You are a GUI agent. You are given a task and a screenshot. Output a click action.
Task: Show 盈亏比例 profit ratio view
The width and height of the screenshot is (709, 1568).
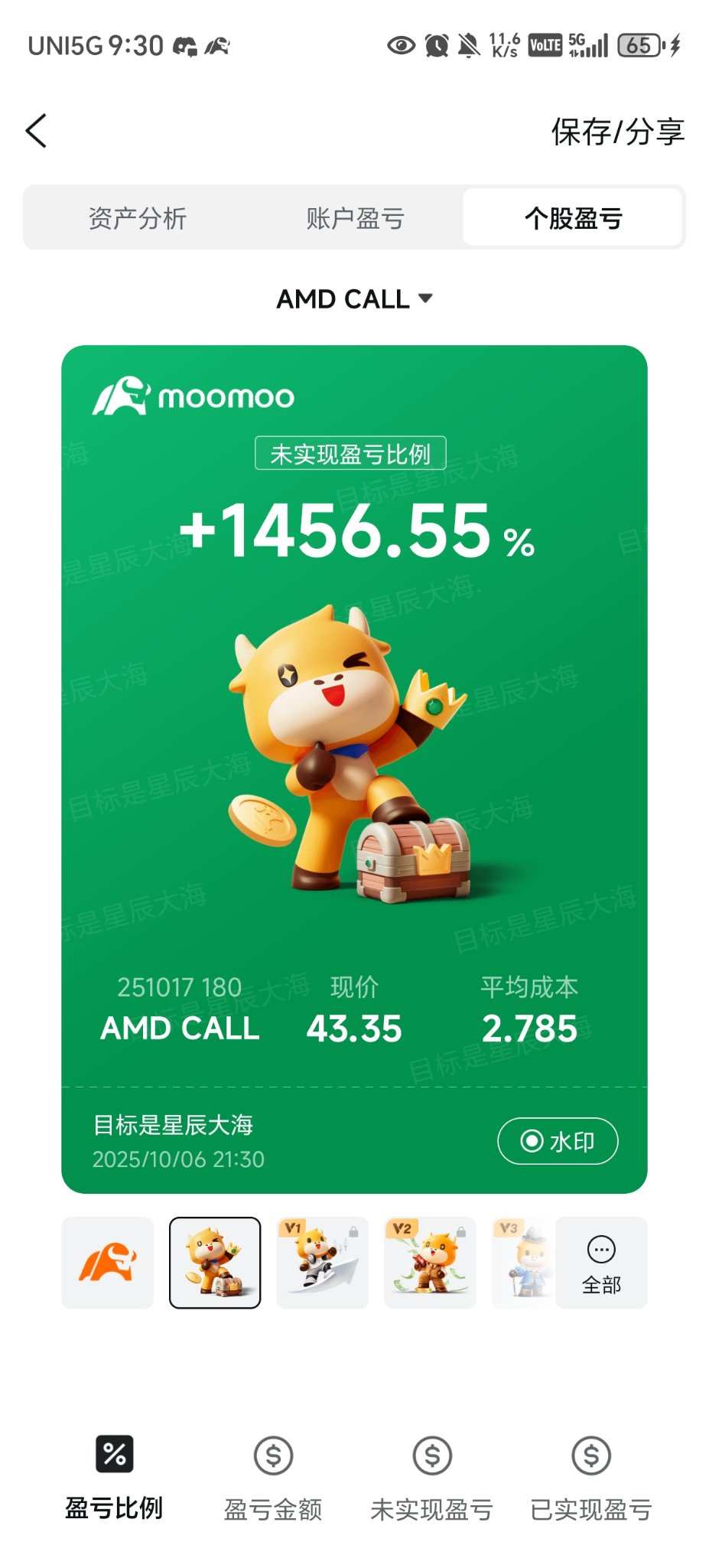pos(114,1477)
